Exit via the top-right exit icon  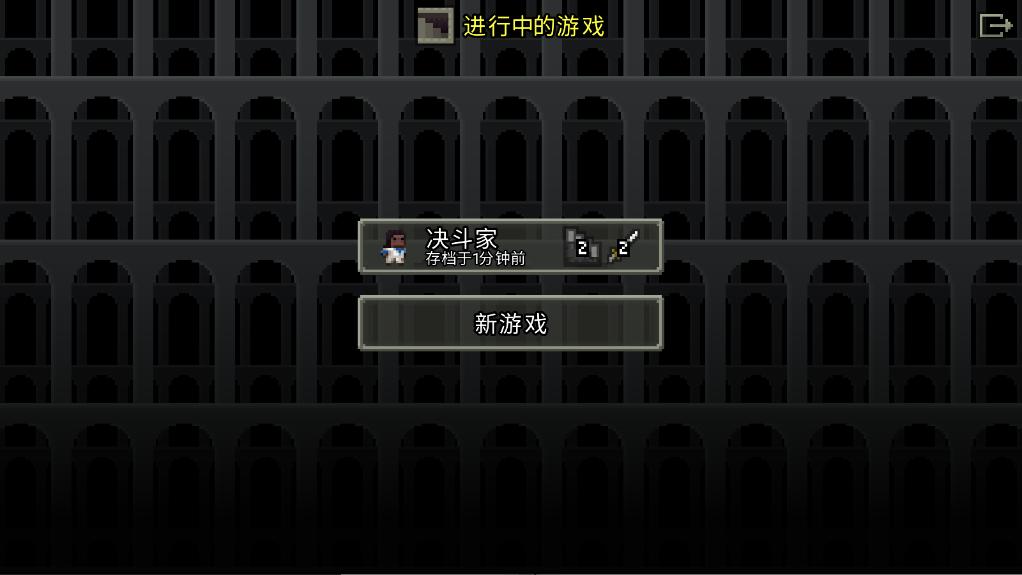[x=995, y=25]
